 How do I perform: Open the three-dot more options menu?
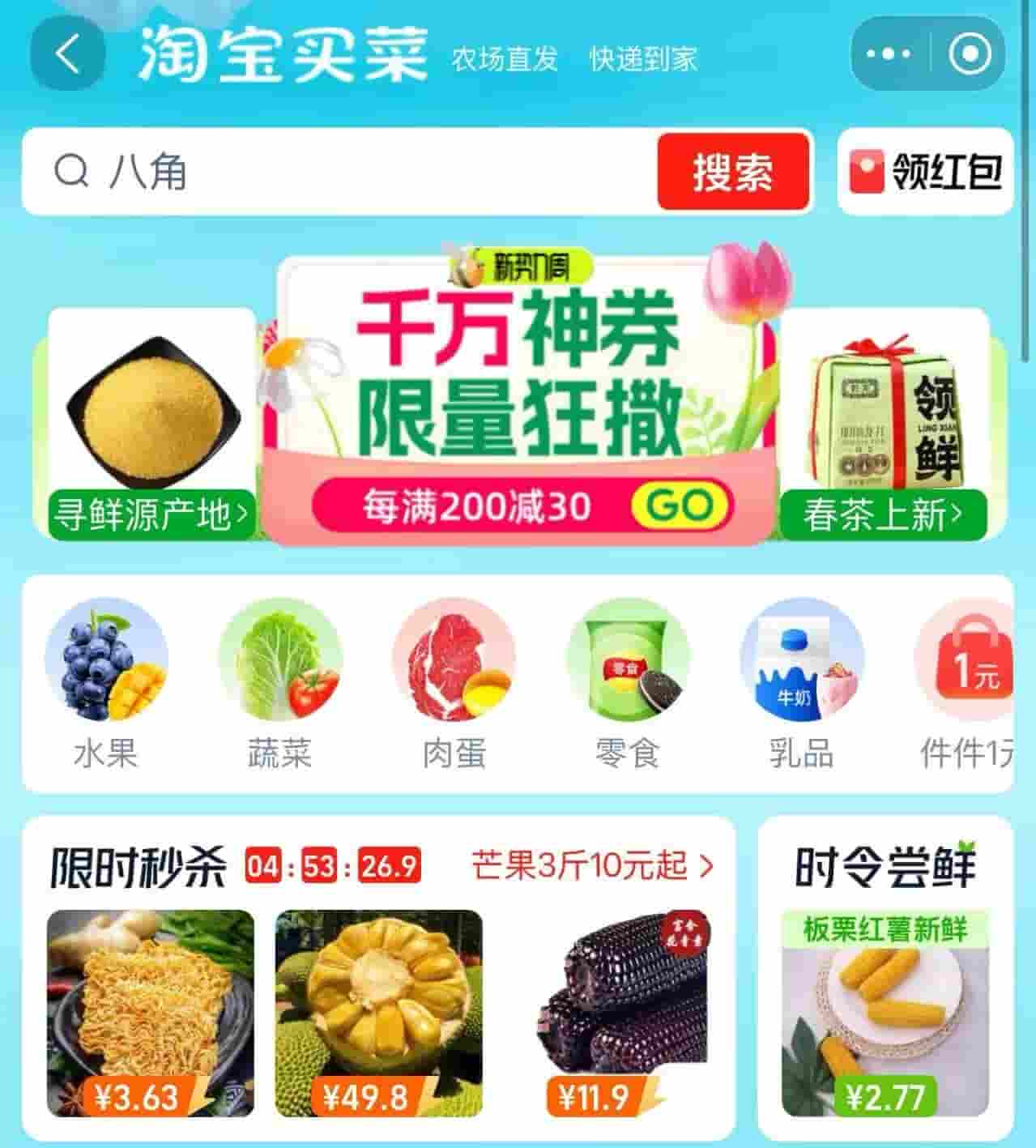tap(889, 54)
